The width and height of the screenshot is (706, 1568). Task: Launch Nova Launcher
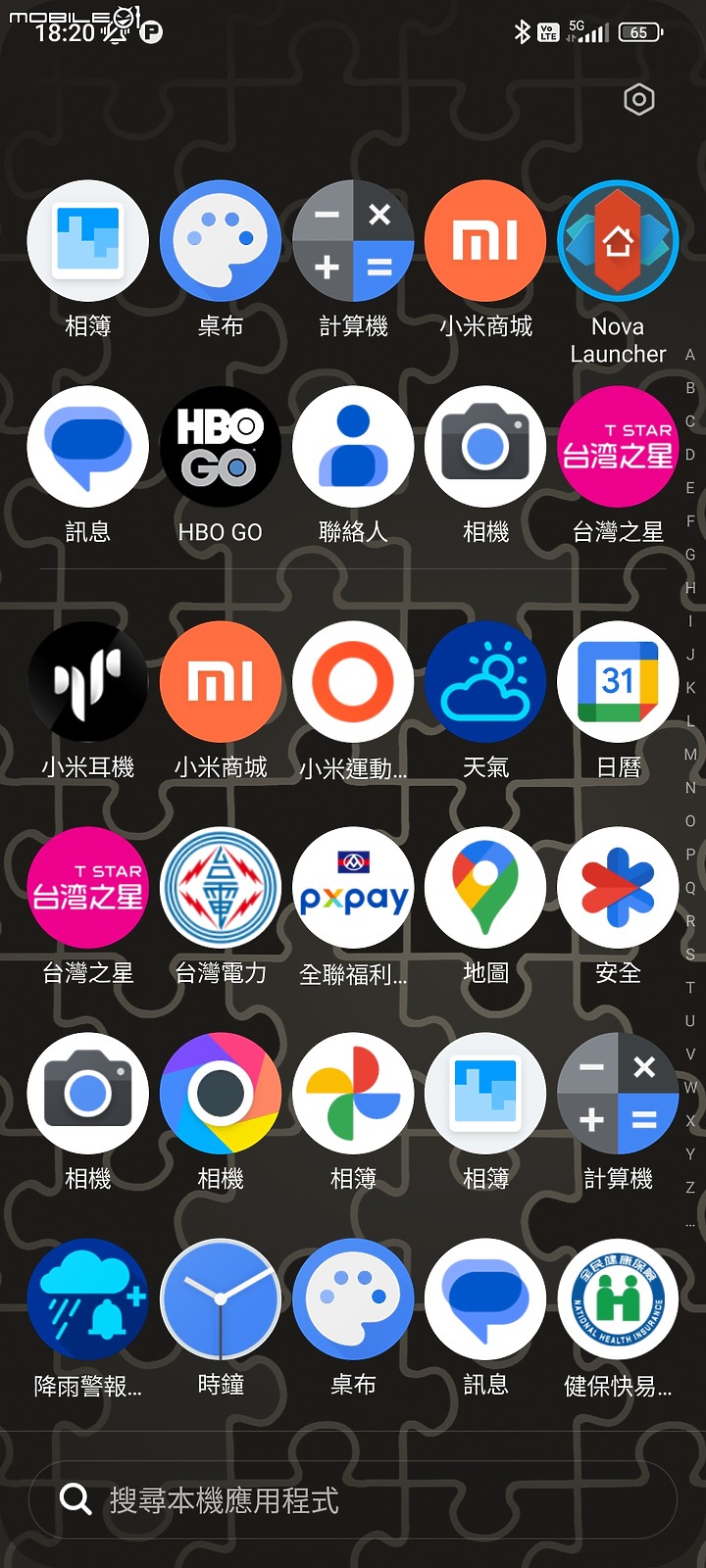(x=618, y=241)
